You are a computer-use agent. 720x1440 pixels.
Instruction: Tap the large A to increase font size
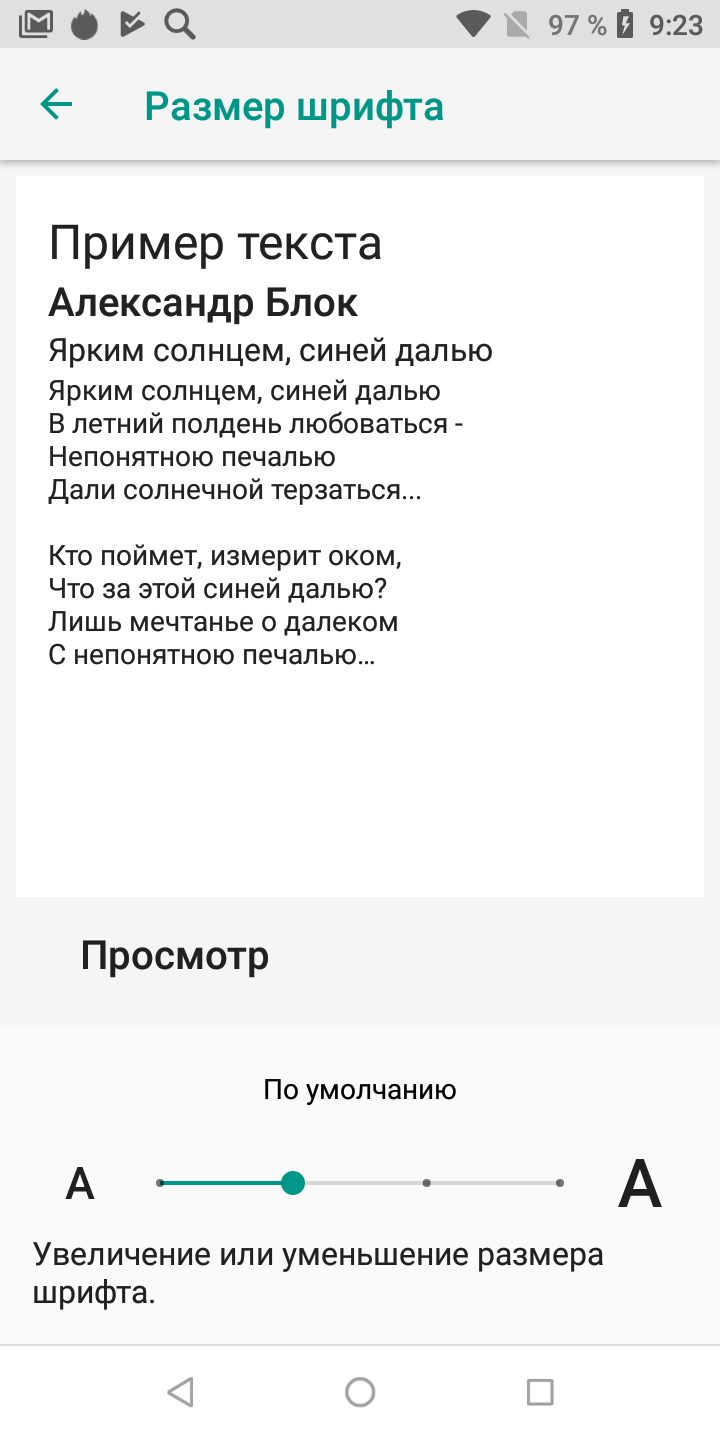tap(640, 1184)
